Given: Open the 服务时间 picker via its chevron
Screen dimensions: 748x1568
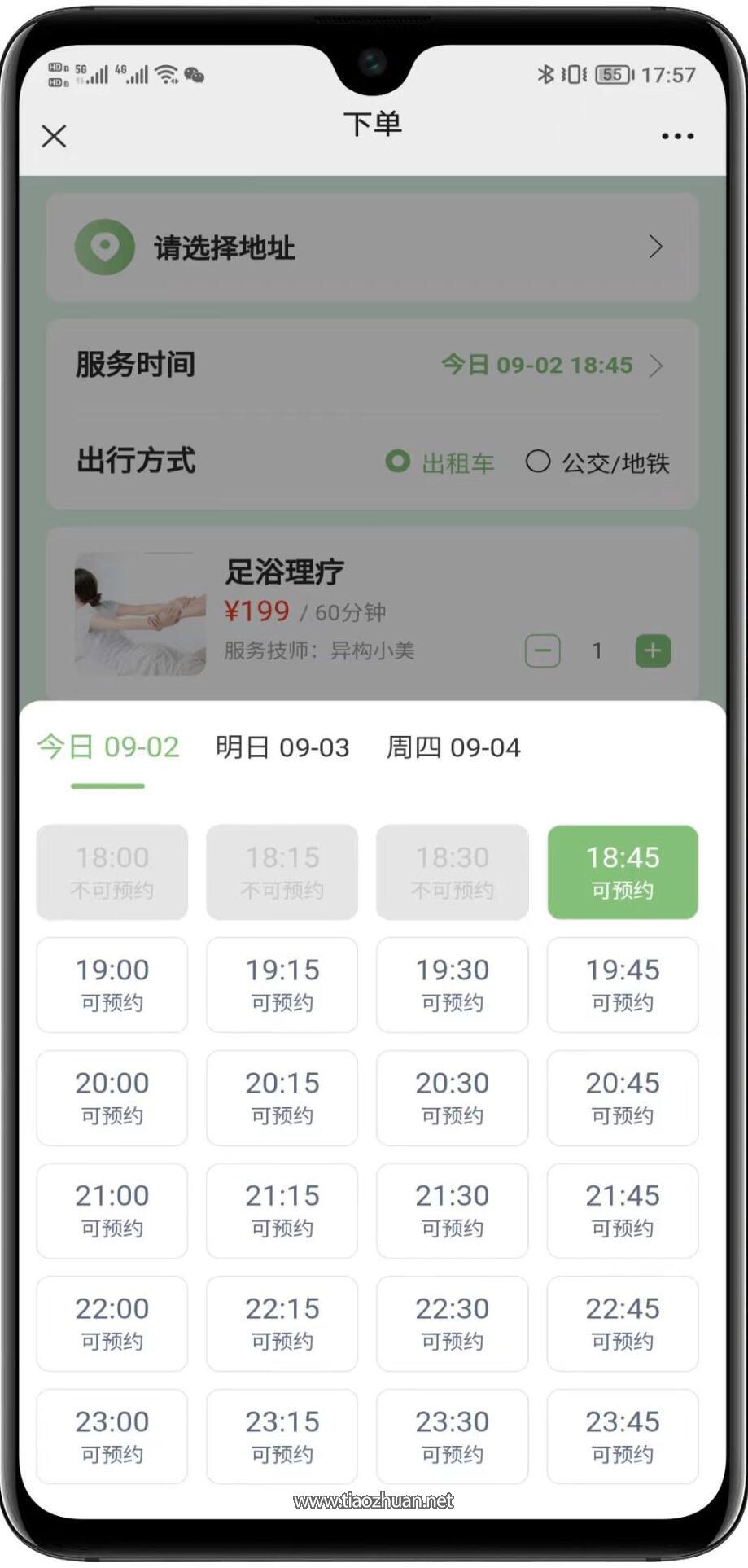Looking at the screenshot, I should click(656, 366).
